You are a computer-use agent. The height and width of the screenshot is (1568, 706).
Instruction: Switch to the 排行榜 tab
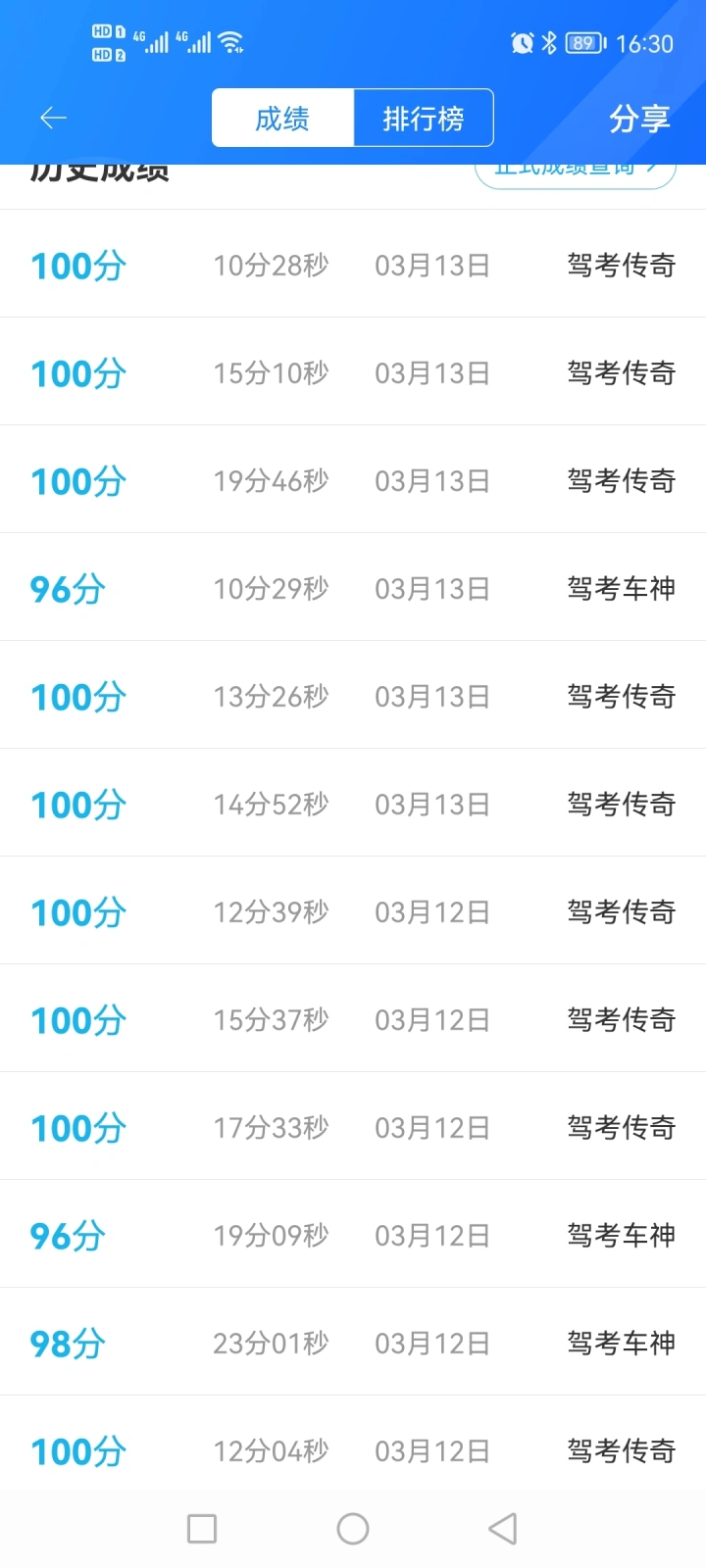tap(423, 119)
